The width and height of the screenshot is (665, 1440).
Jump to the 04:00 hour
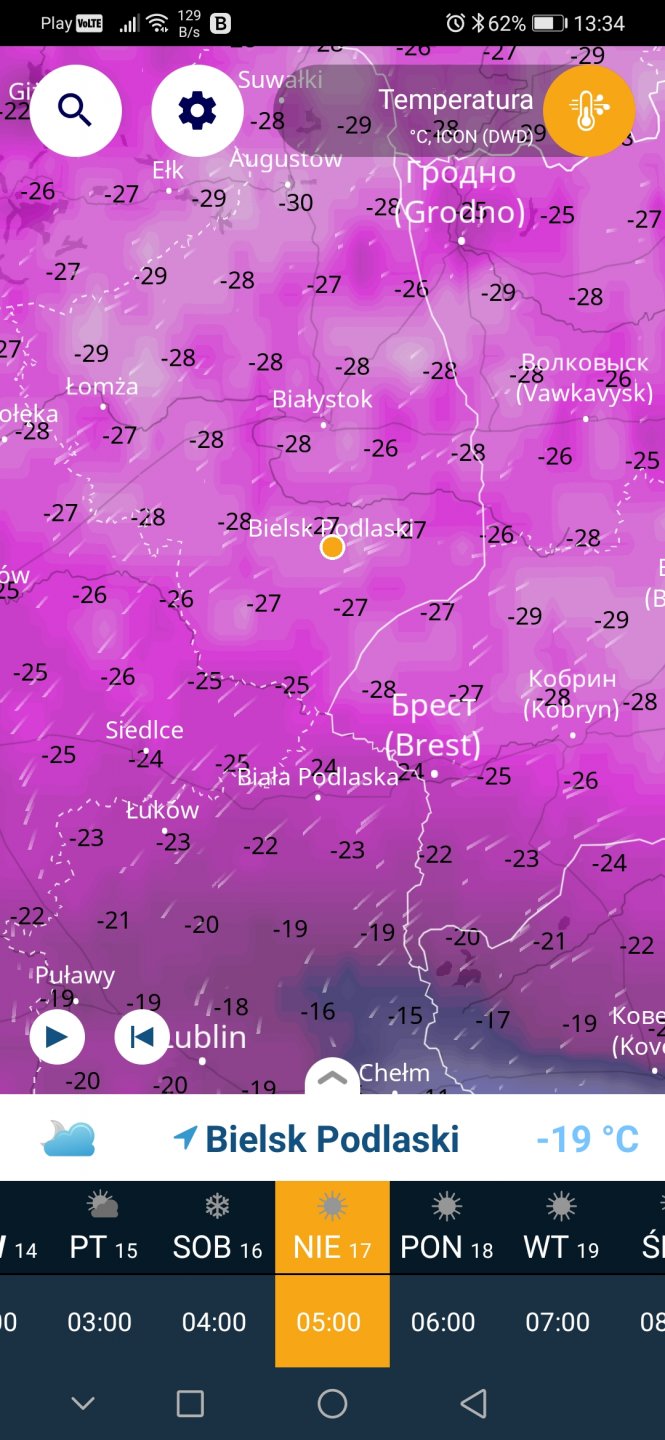214,1322
